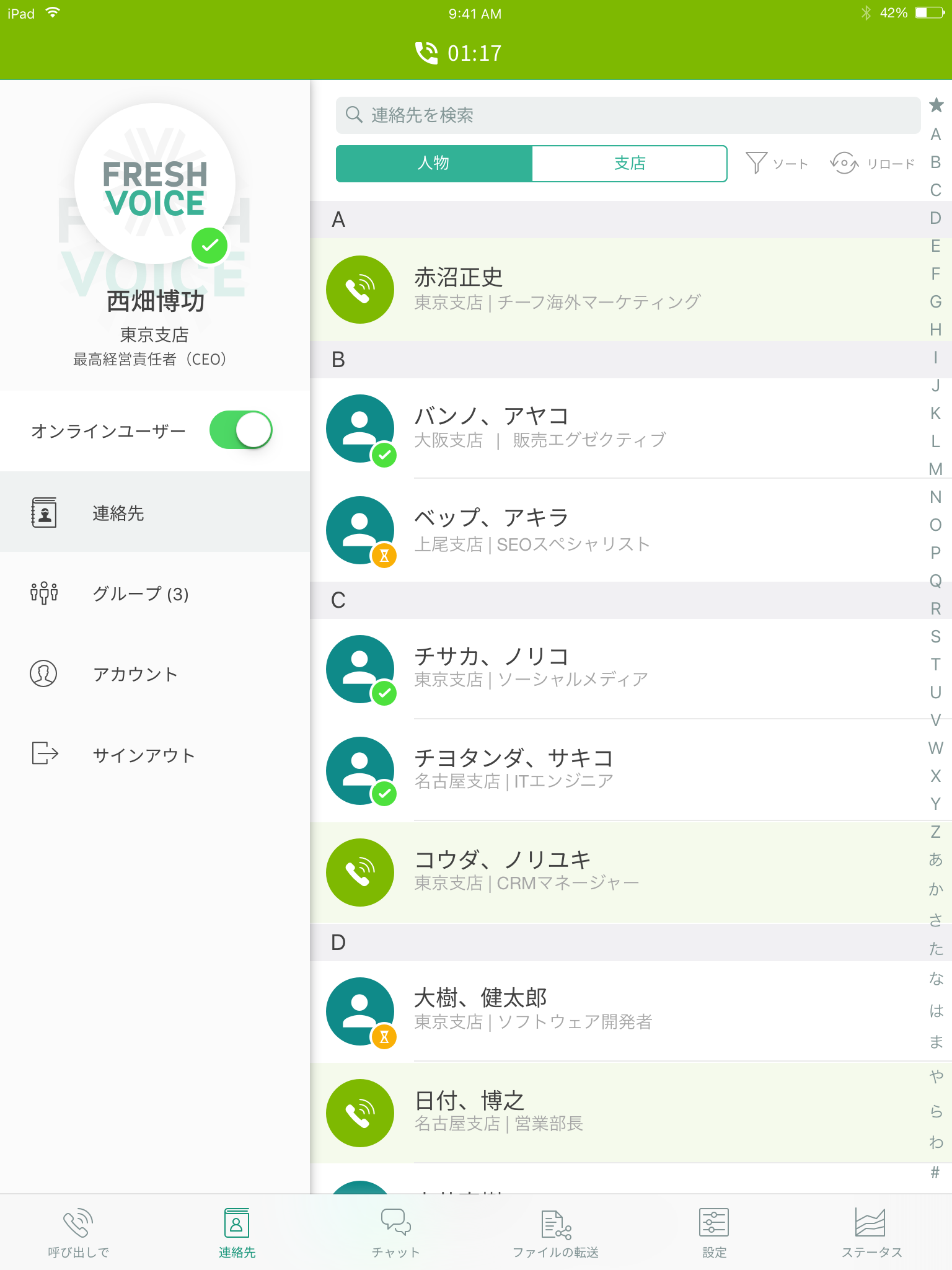952x1270 pixels.
Task: Jump to favorites with the star index
Action: (x=936, y=105)
